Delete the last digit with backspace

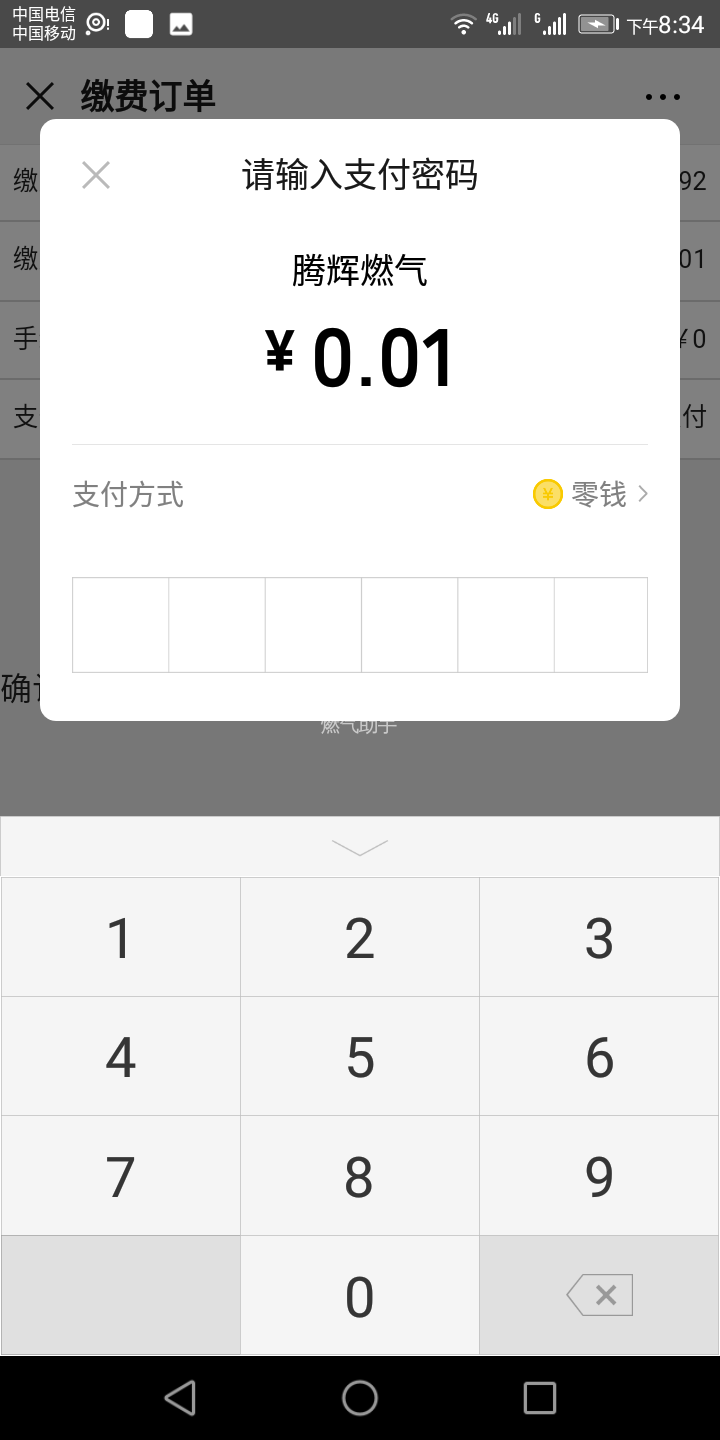point(599,1296)
